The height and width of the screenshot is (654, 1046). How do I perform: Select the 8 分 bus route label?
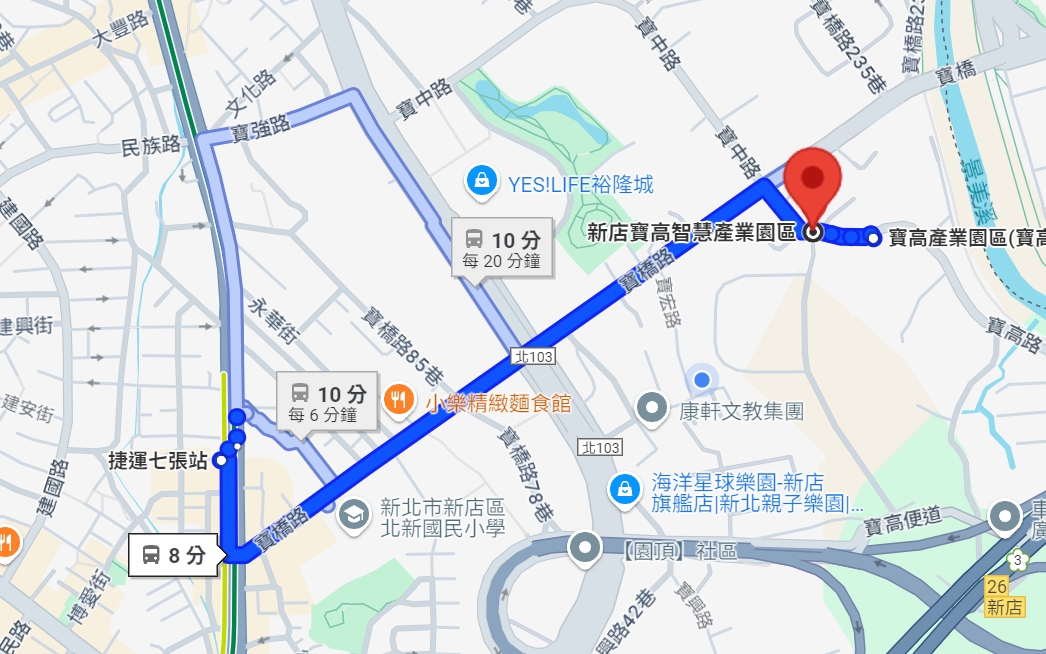pyautogui.click(x=173, y=555)
